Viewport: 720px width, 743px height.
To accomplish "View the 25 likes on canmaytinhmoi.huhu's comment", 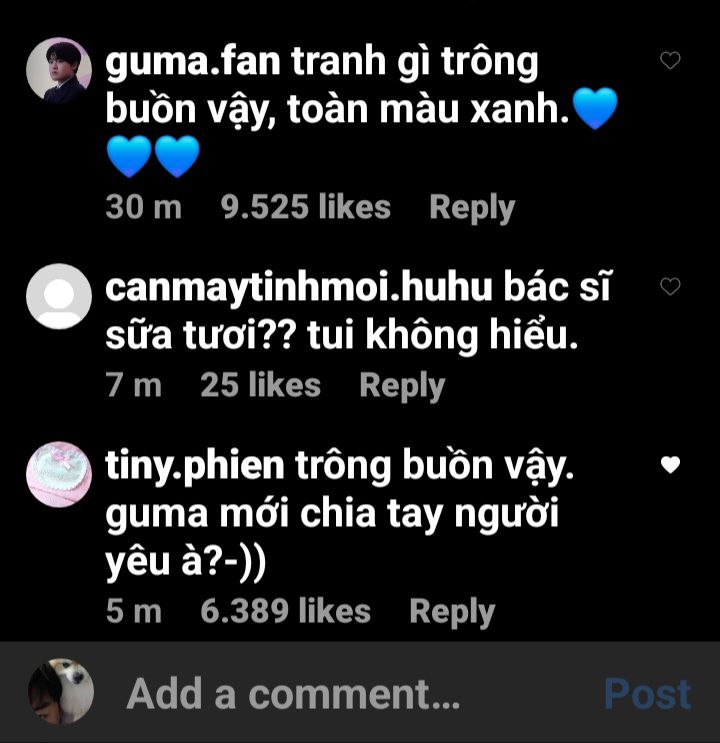I will pyautogui.click(x=260, y=386).
